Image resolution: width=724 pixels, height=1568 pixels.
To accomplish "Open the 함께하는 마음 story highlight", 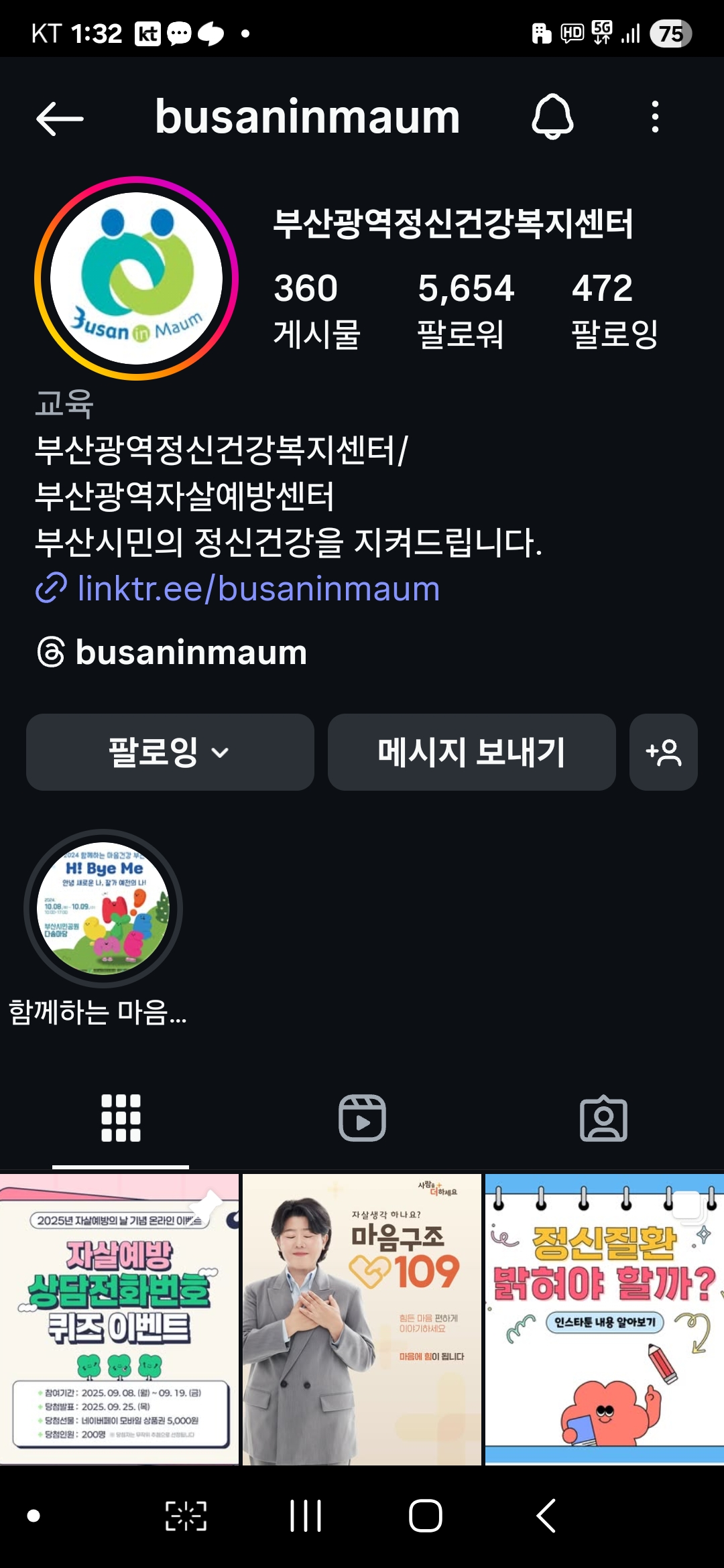I will click(x=103, y=909).
